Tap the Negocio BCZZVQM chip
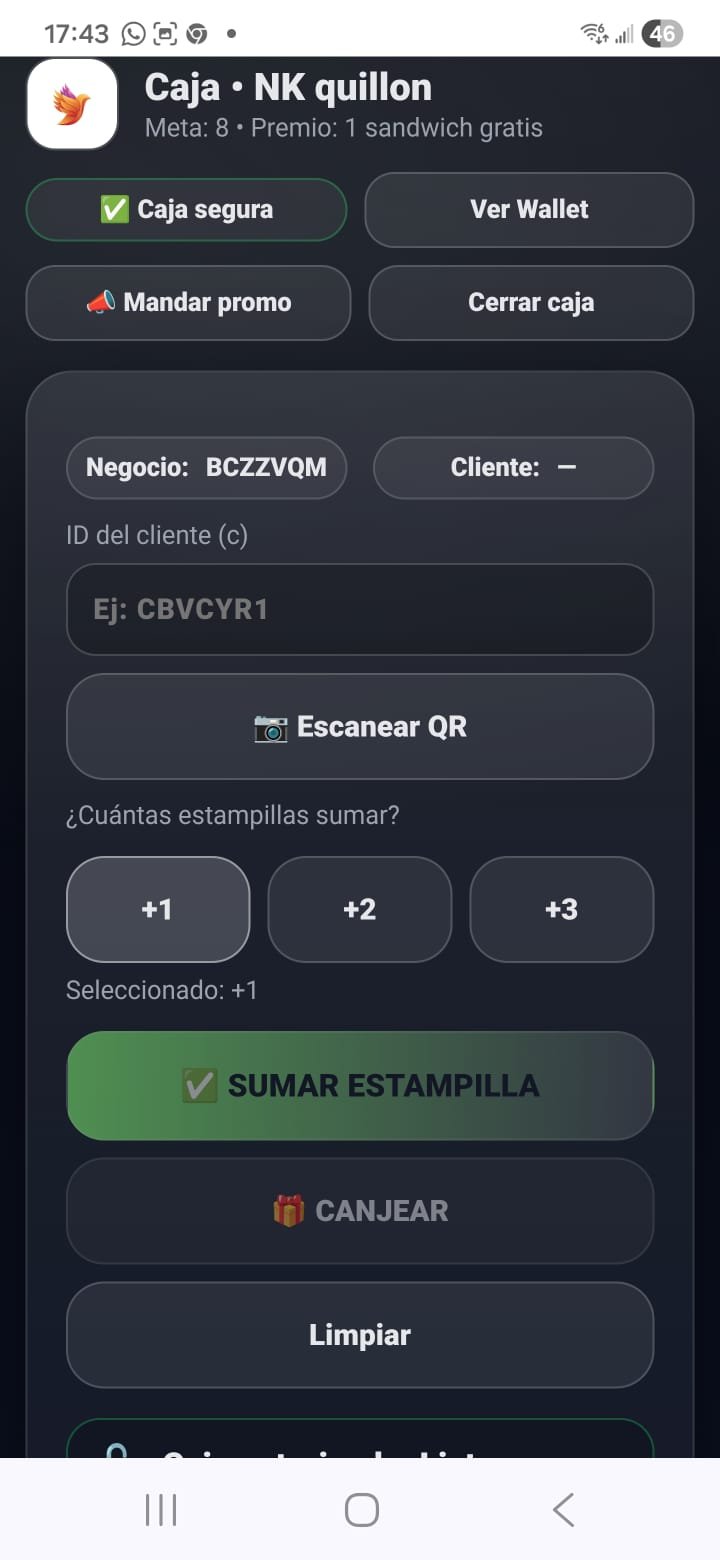Image resolution: width=720 pixels, height=1560 pixels. click(205, 467)
